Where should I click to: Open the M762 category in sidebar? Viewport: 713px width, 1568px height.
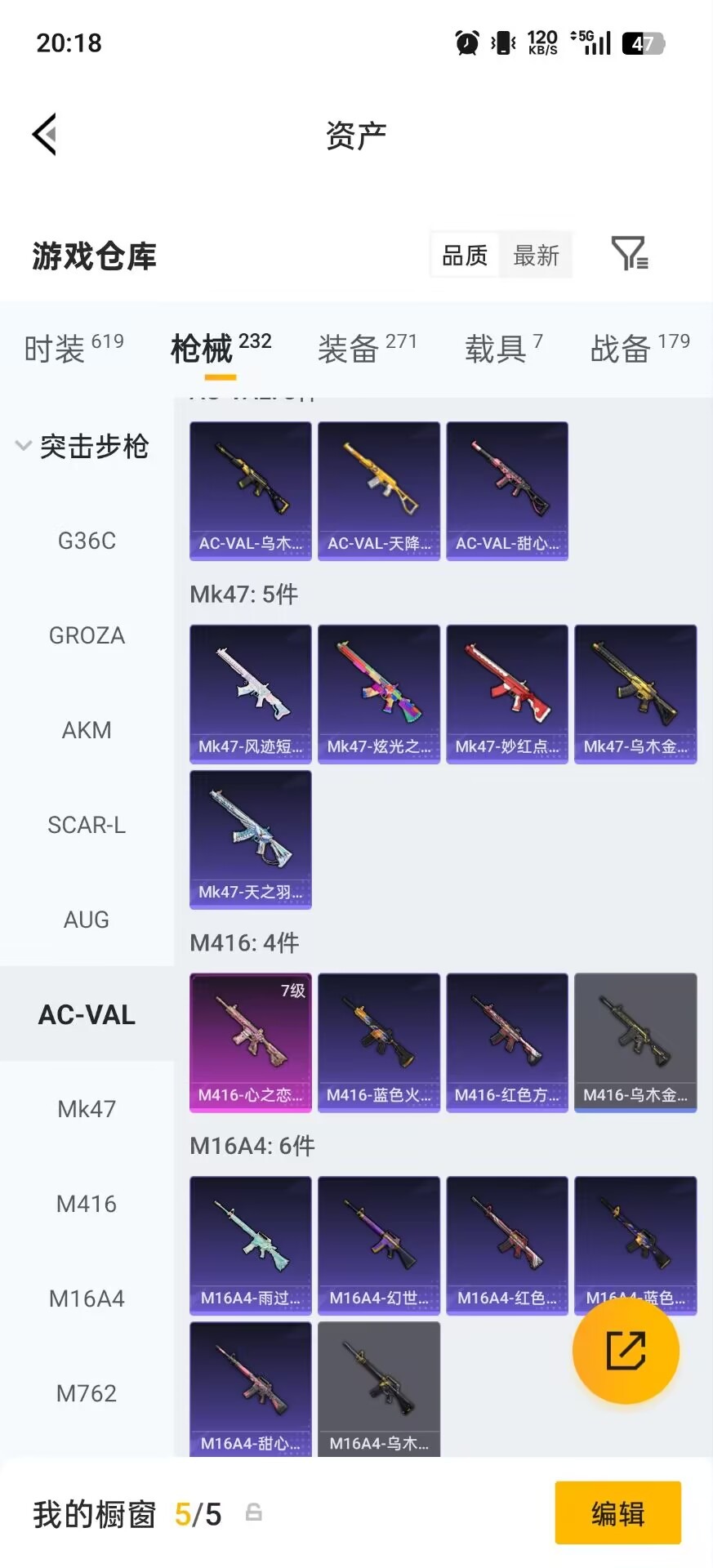(x=87, y=1393)
